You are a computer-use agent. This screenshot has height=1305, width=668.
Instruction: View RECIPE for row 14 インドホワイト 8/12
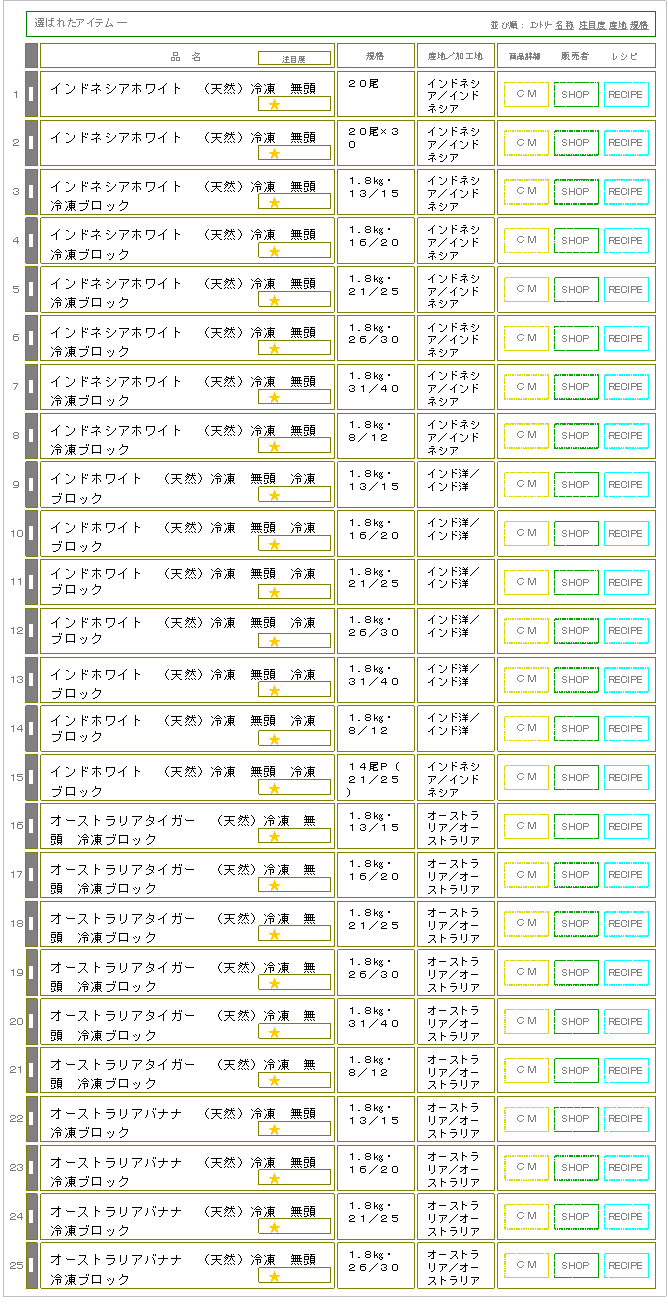(626, 729)
